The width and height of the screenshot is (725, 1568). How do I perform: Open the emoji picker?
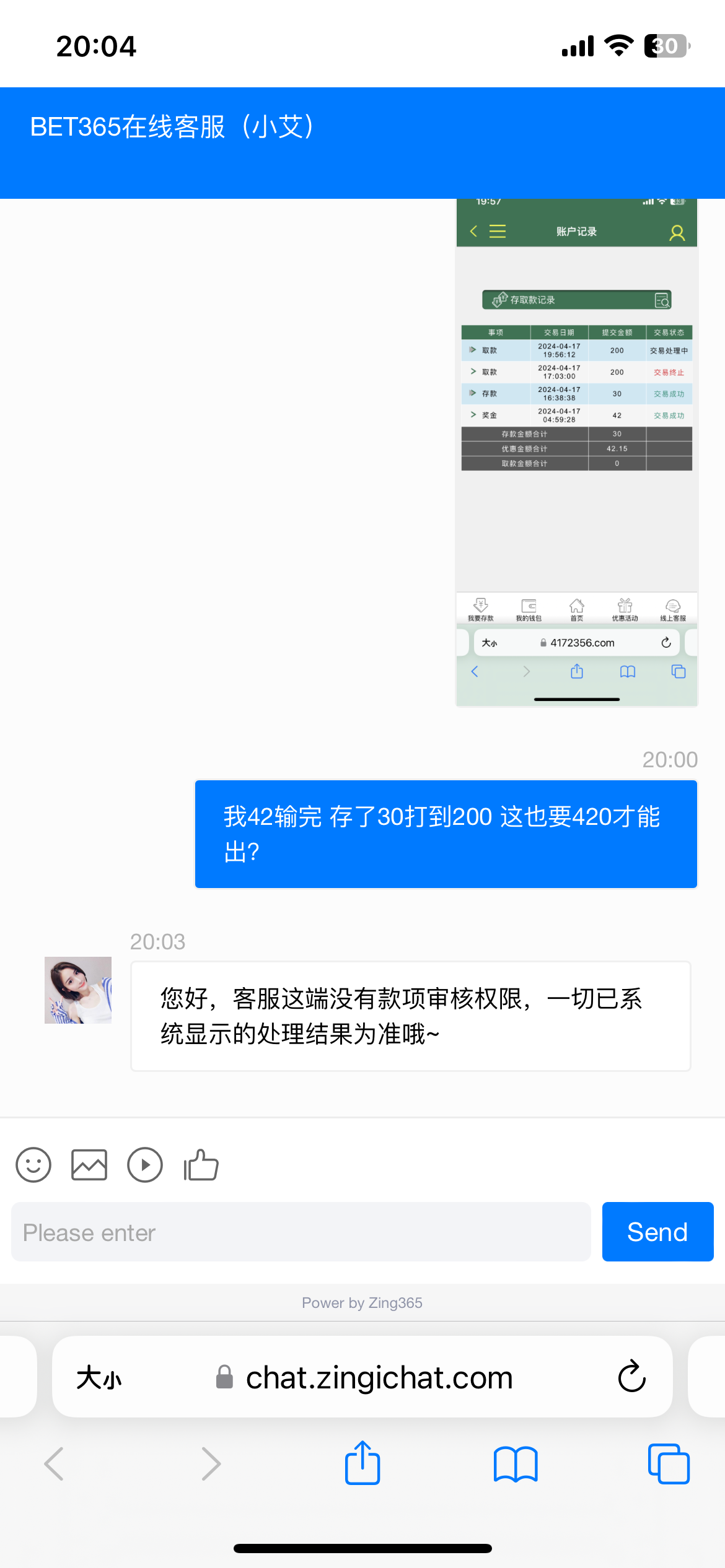33,1164
